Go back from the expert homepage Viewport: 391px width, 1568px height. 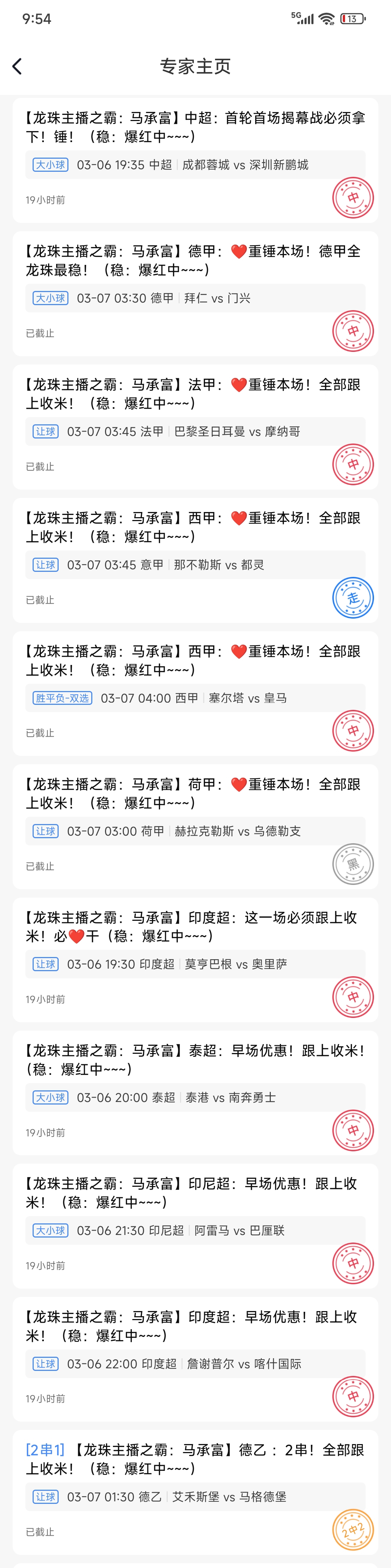tap(17, 66)
